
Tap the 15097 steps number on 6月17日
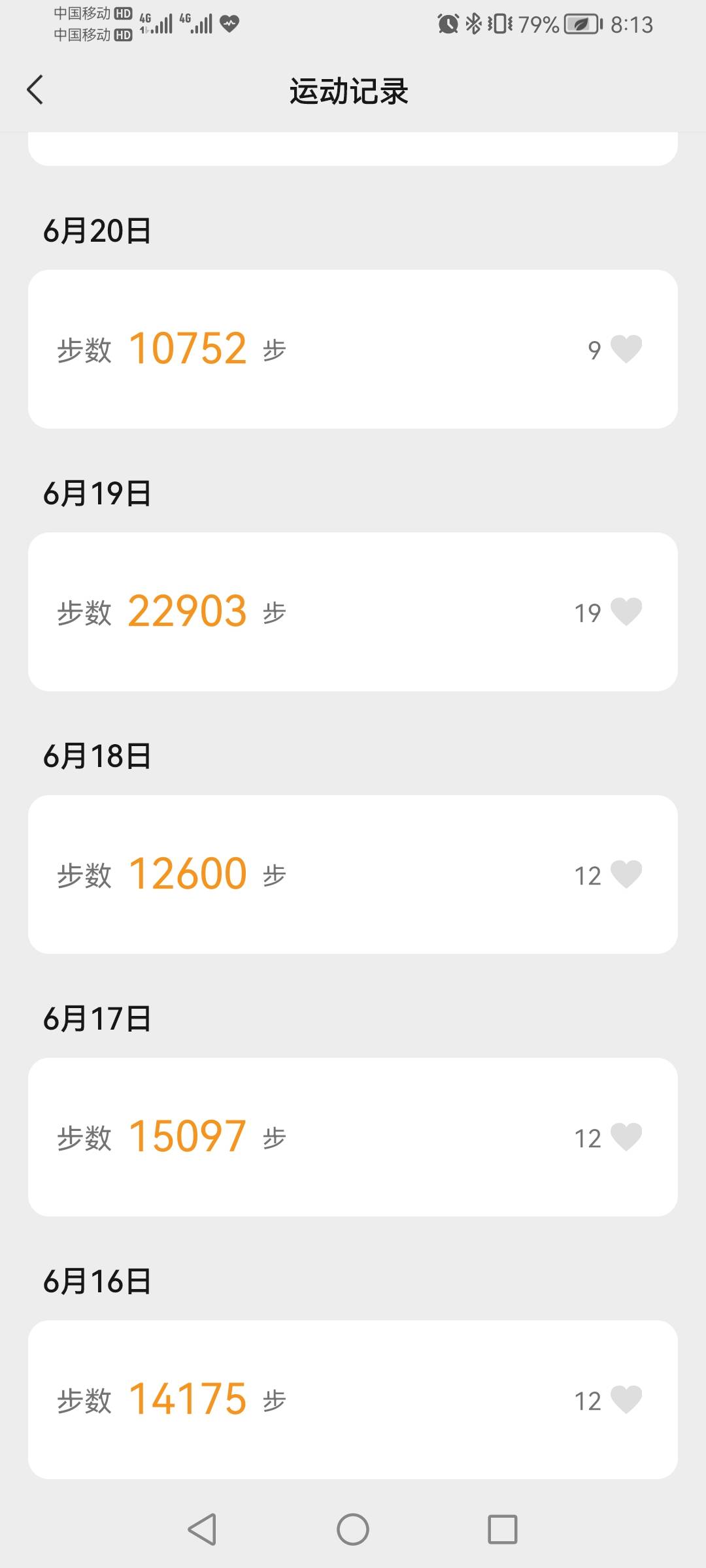click(x=188, y=1135)
